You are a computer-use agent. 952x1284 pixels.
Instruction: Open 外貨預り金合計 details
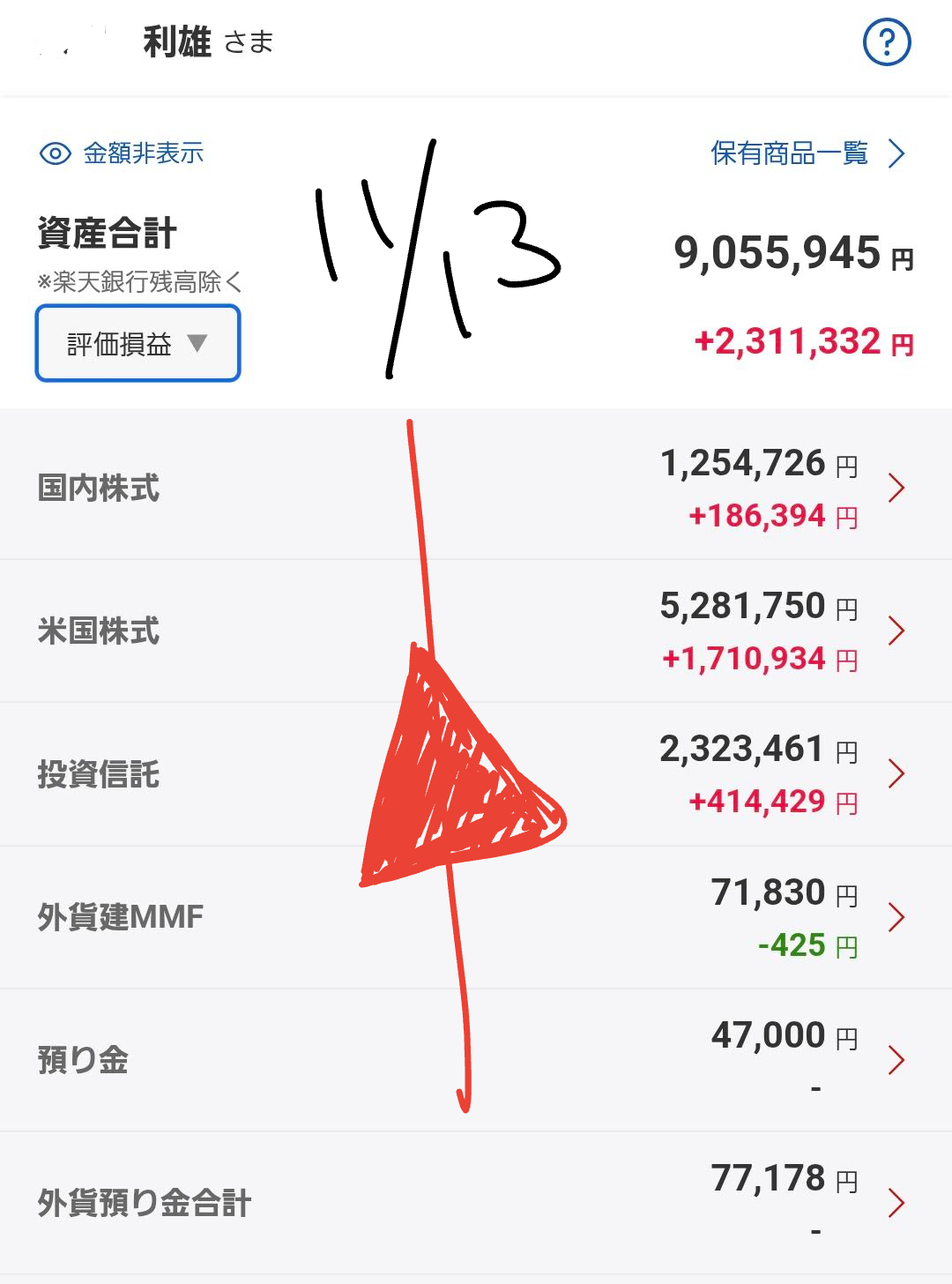pos(476,1203)
